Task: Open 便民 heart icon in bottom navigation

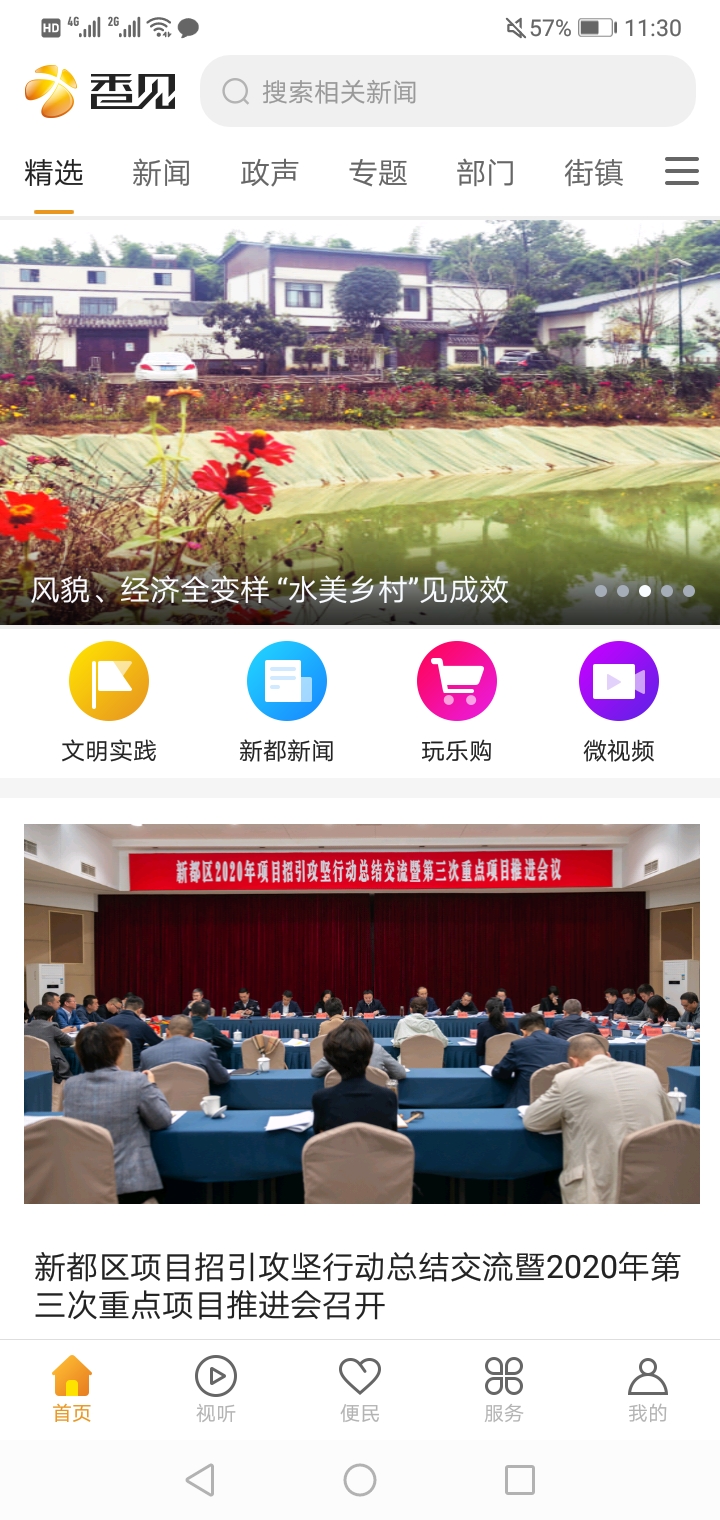Action: click(359, 1378)
